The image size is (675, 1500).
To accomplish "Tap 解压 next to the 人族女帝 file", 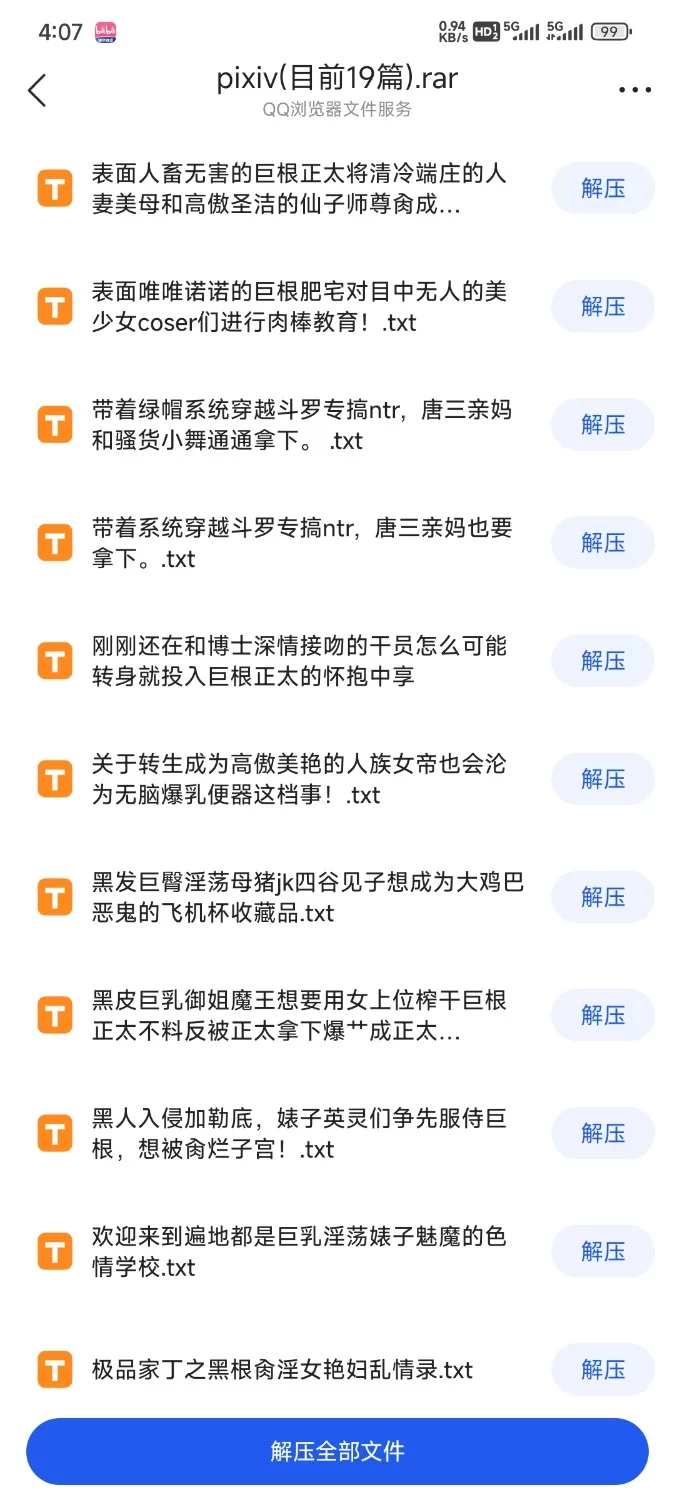I will tap(602, 779).
